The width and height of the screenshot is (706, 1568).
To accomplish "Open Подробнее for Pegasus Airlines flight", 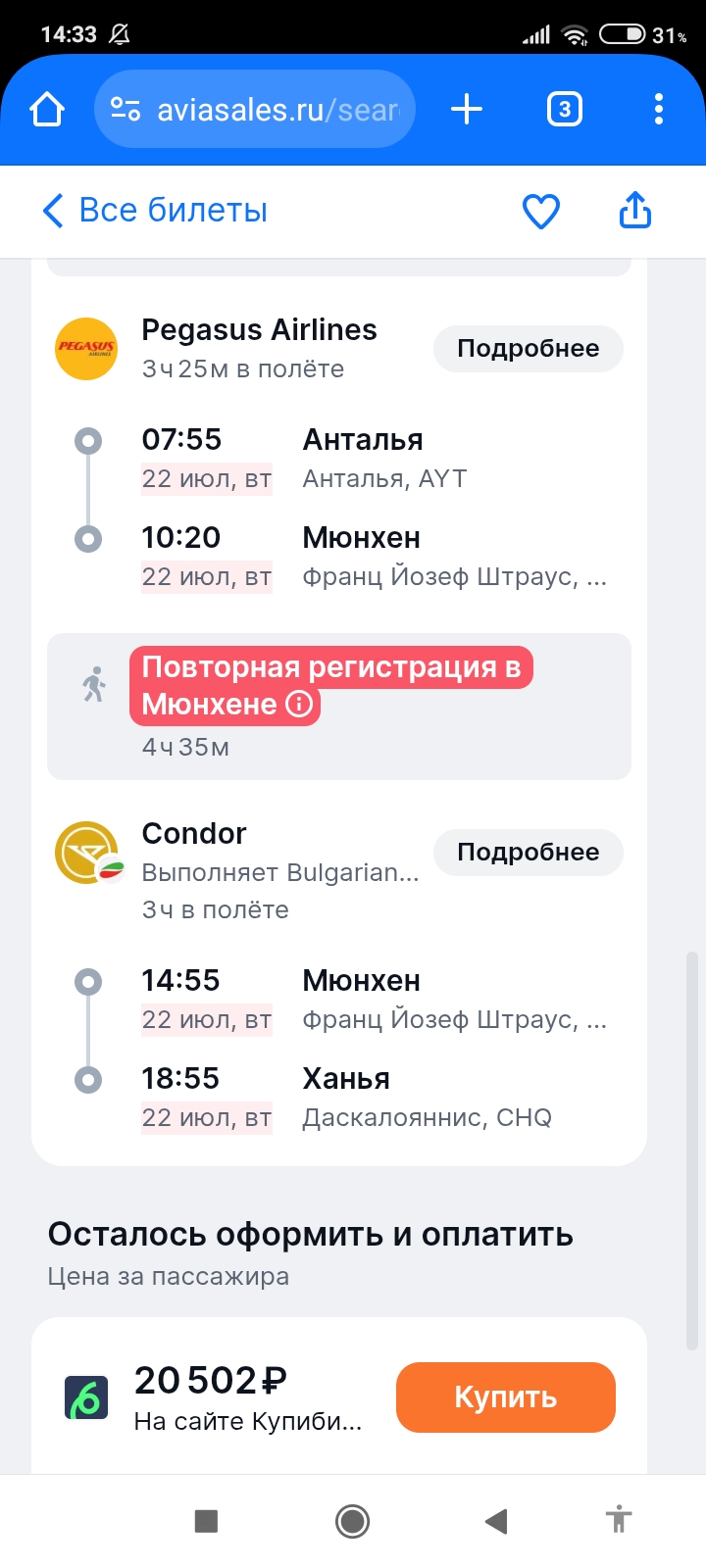I will tap(528, 349).
